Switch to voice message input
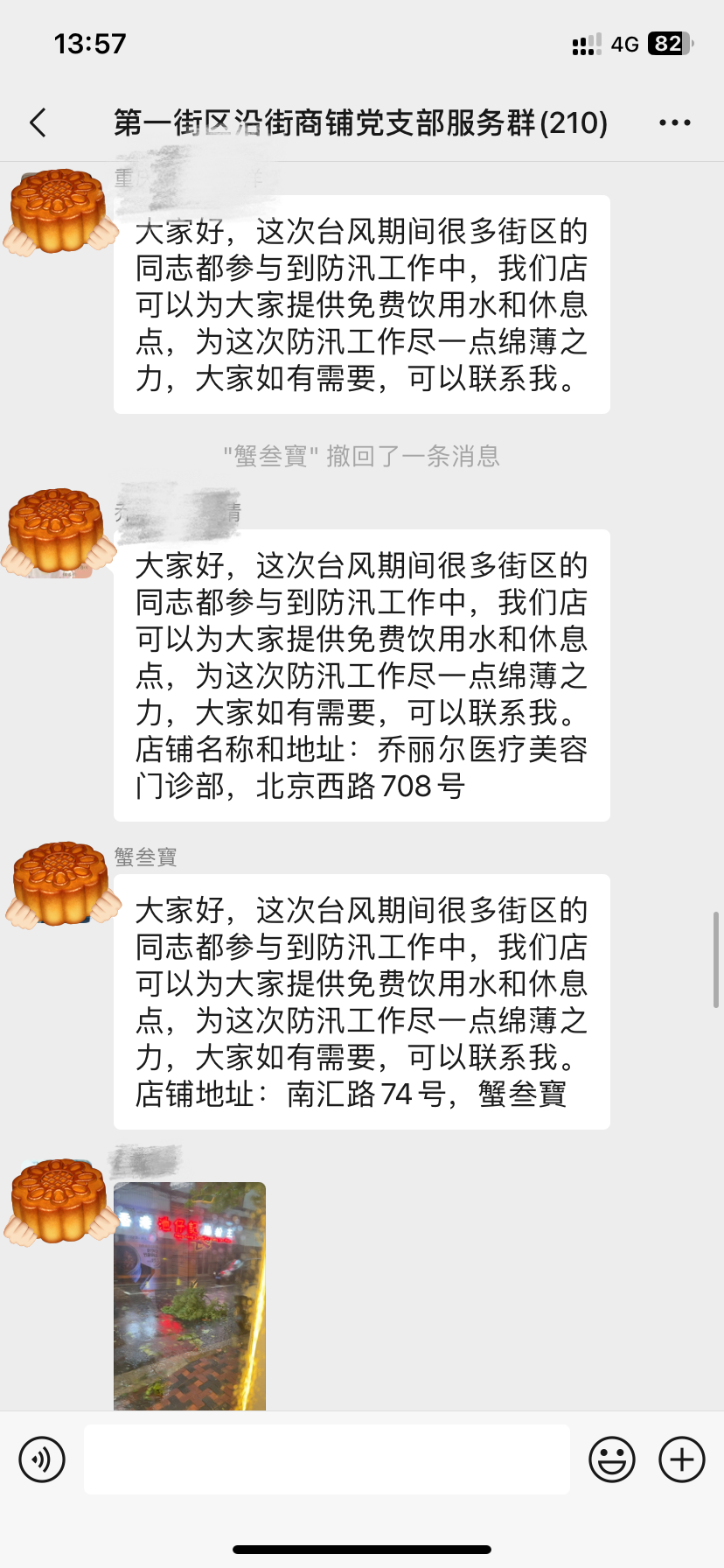The image size is (724, 1568). point(42,1459)
